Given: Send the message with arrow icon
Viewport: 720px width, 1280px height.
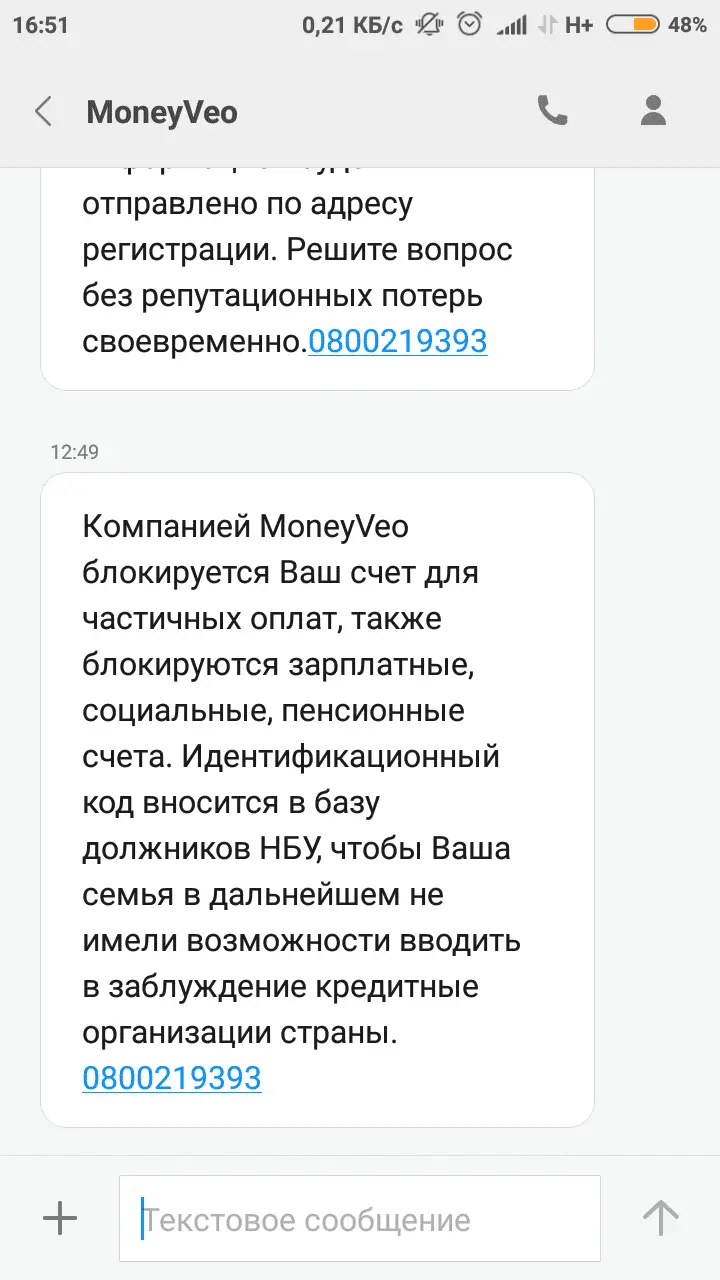Looking at the screenshot, I should 660,1218.
